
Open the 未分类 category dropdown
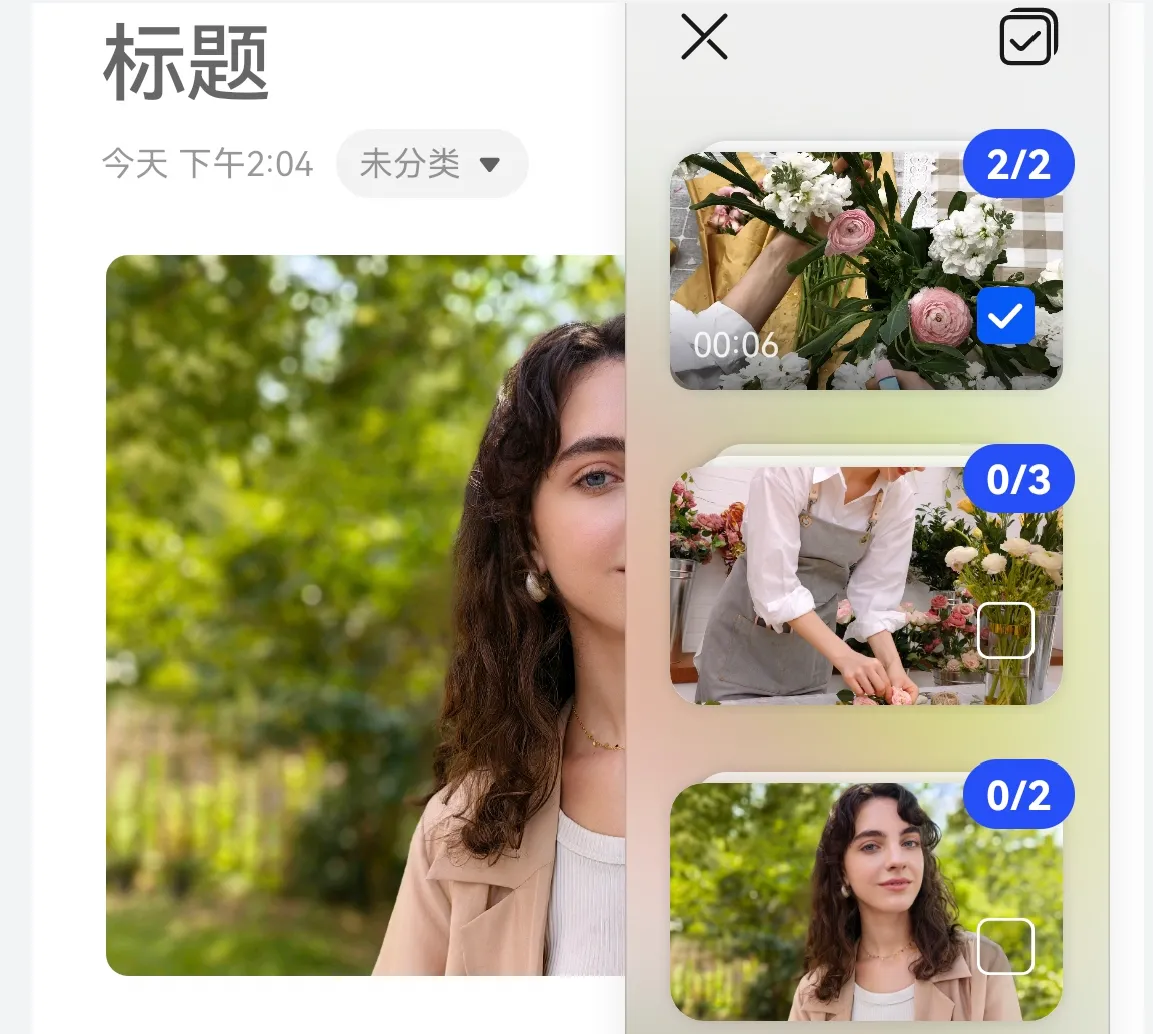(x=432, y=164)
